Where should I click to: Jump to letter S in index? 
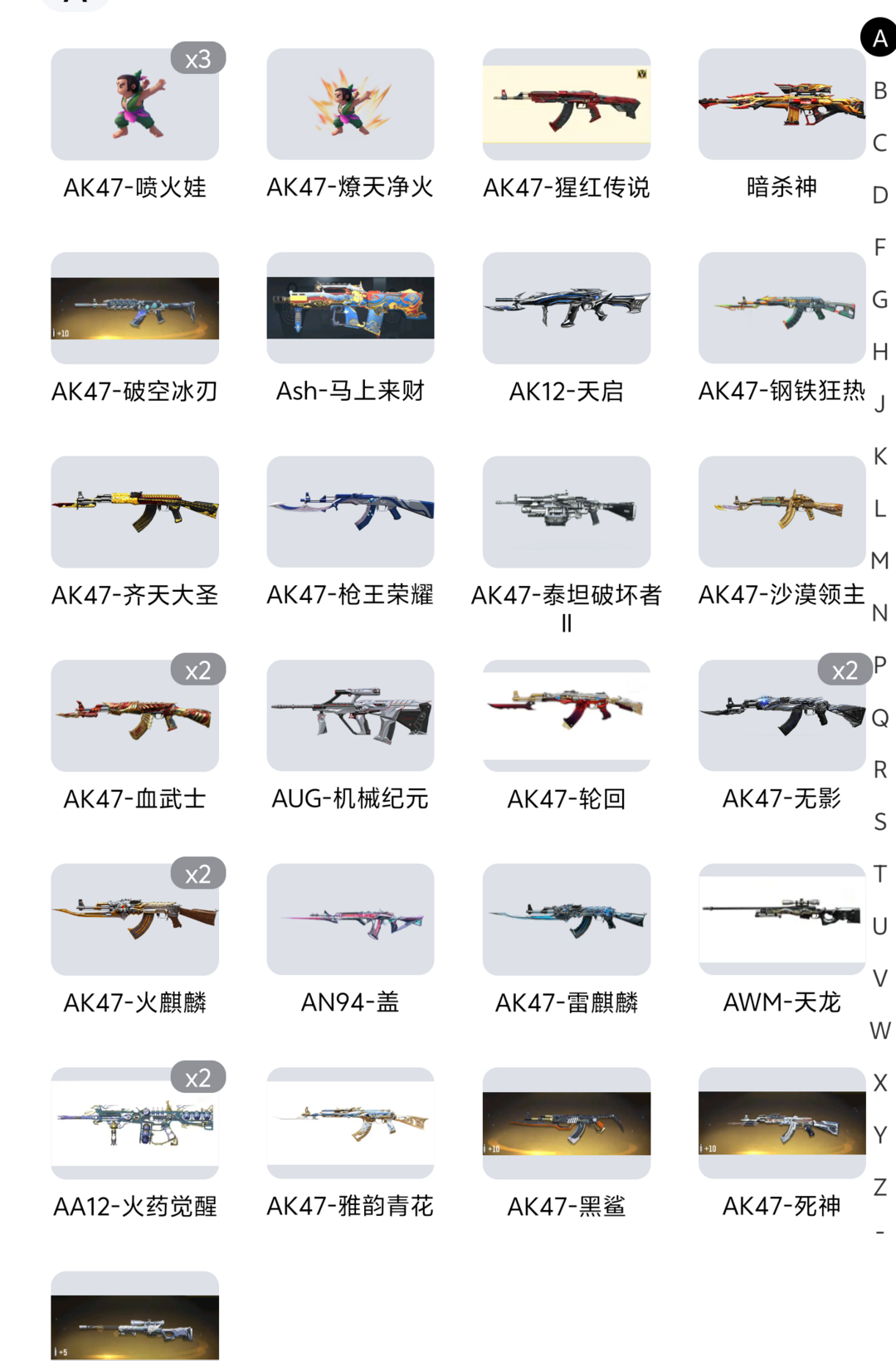pos(880,822)
